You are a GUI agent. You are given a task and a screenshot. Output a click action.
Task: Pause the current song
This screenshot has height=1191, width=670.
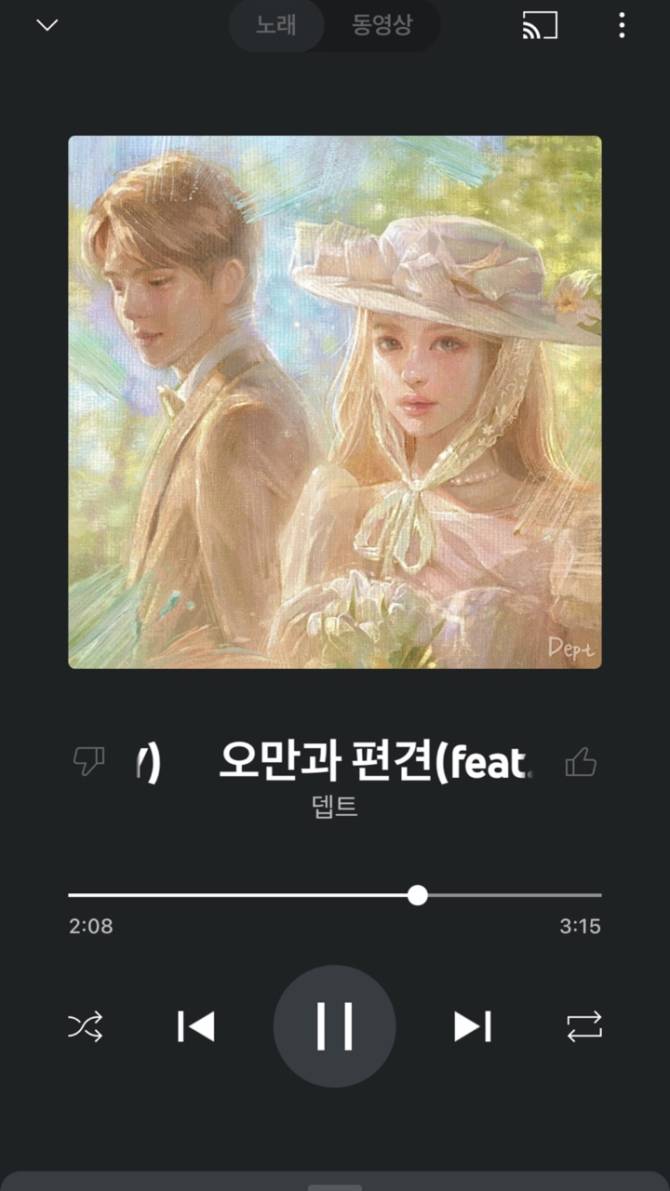pyautogui.click(x=334, y=1026)
